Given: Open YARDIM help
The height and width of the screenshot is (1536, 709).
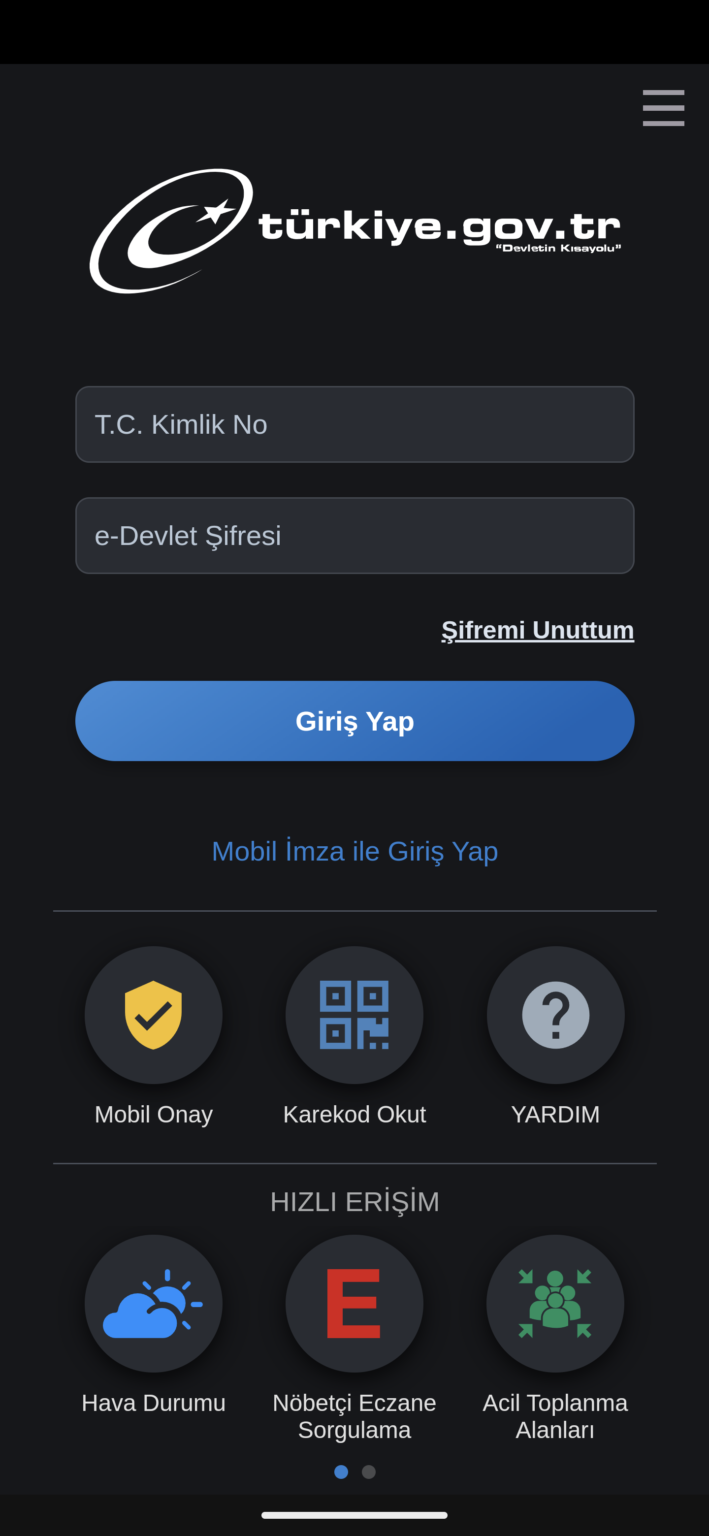Looking at the screenshot, I should point(555,1015).
